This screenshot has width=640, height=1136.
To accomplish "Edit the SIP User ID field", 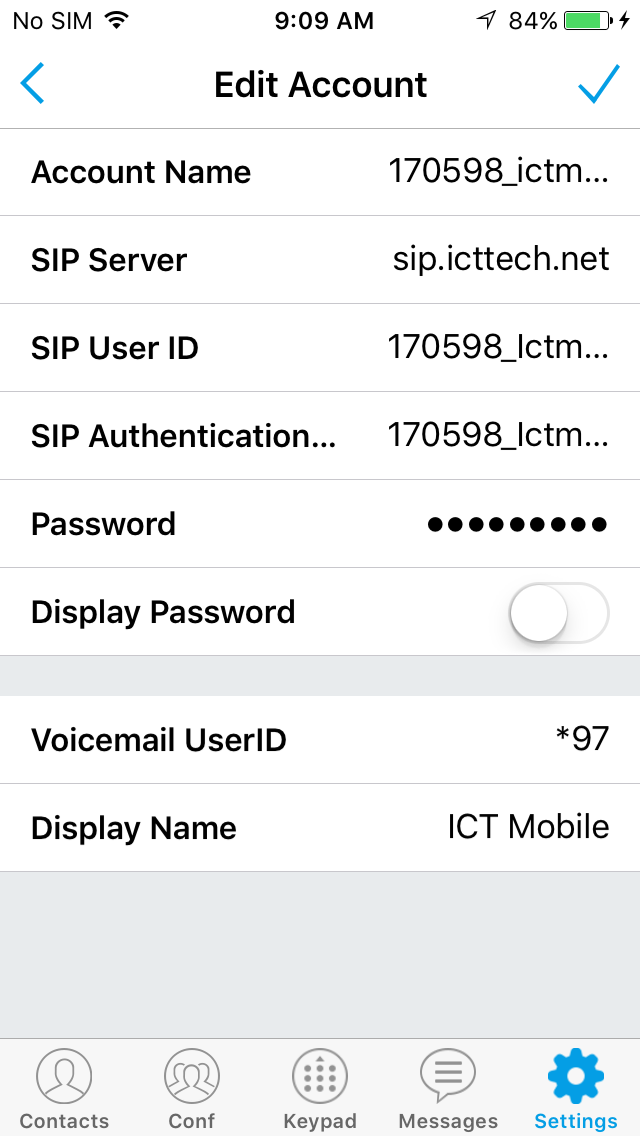I will point(320,348).
